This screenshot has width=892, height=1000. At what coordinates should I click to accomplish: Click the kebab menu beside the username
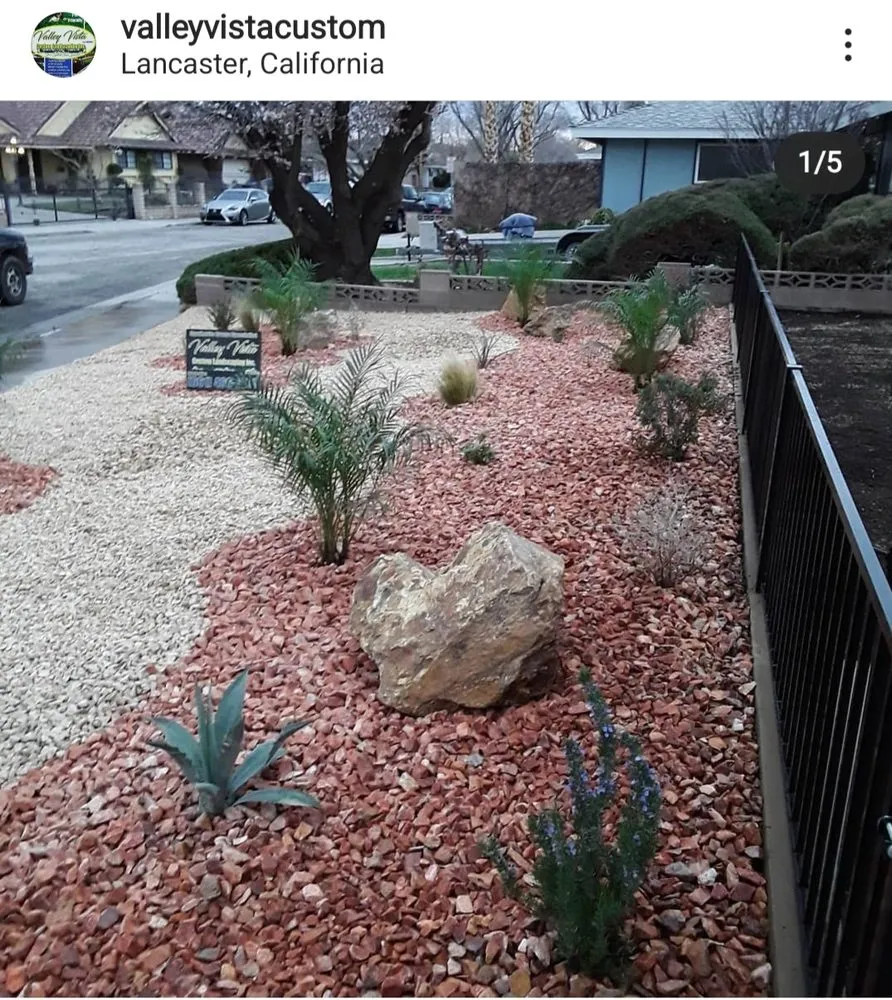846,44
